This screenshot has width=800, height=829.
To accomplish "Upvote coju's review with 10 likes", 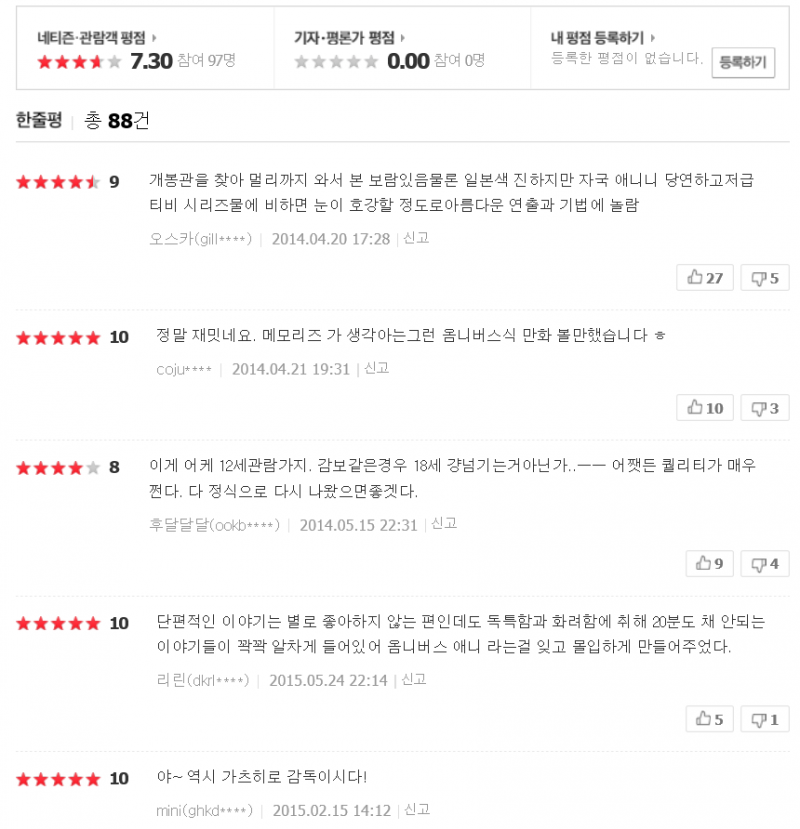I will coord(705,408).
